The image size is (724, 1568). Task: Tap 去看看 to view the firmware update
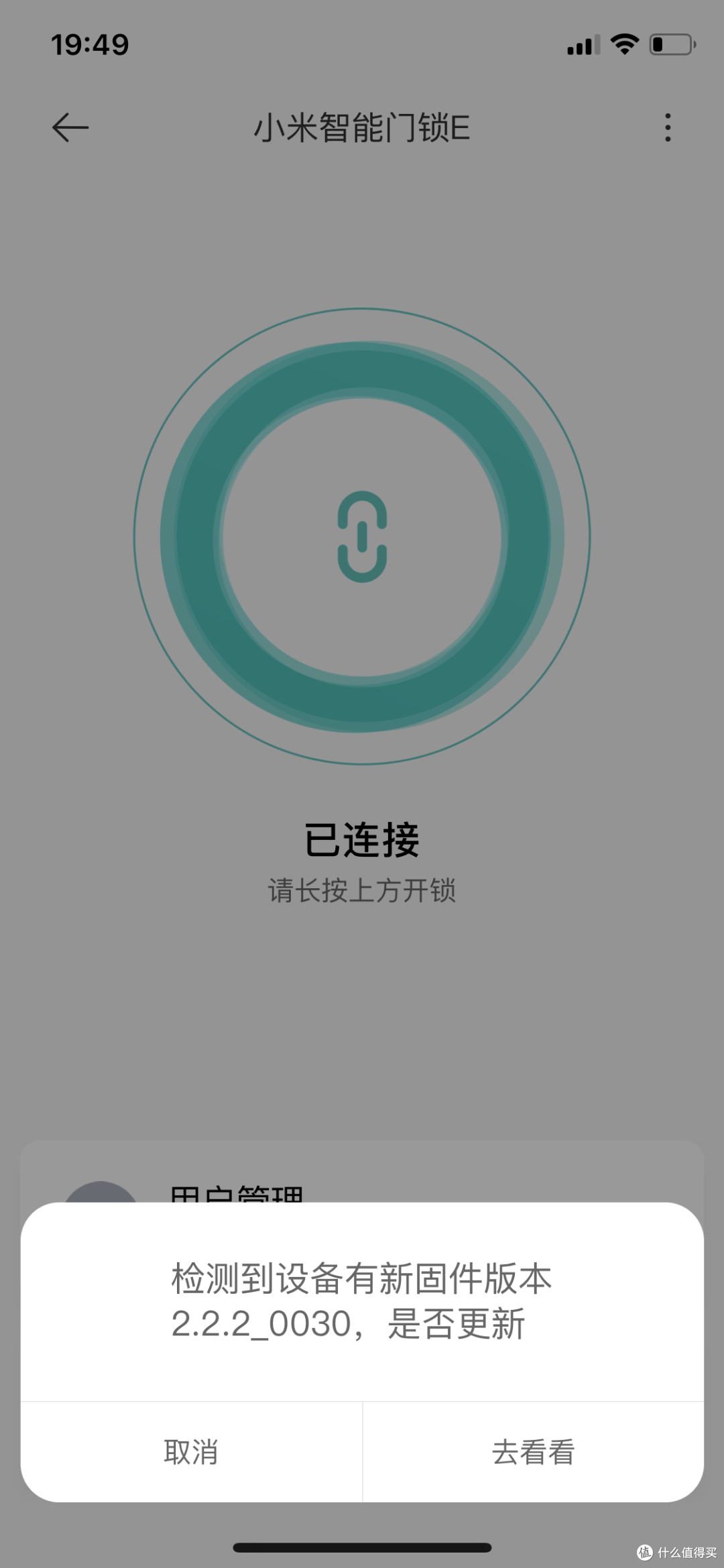tap(533, 1452)
